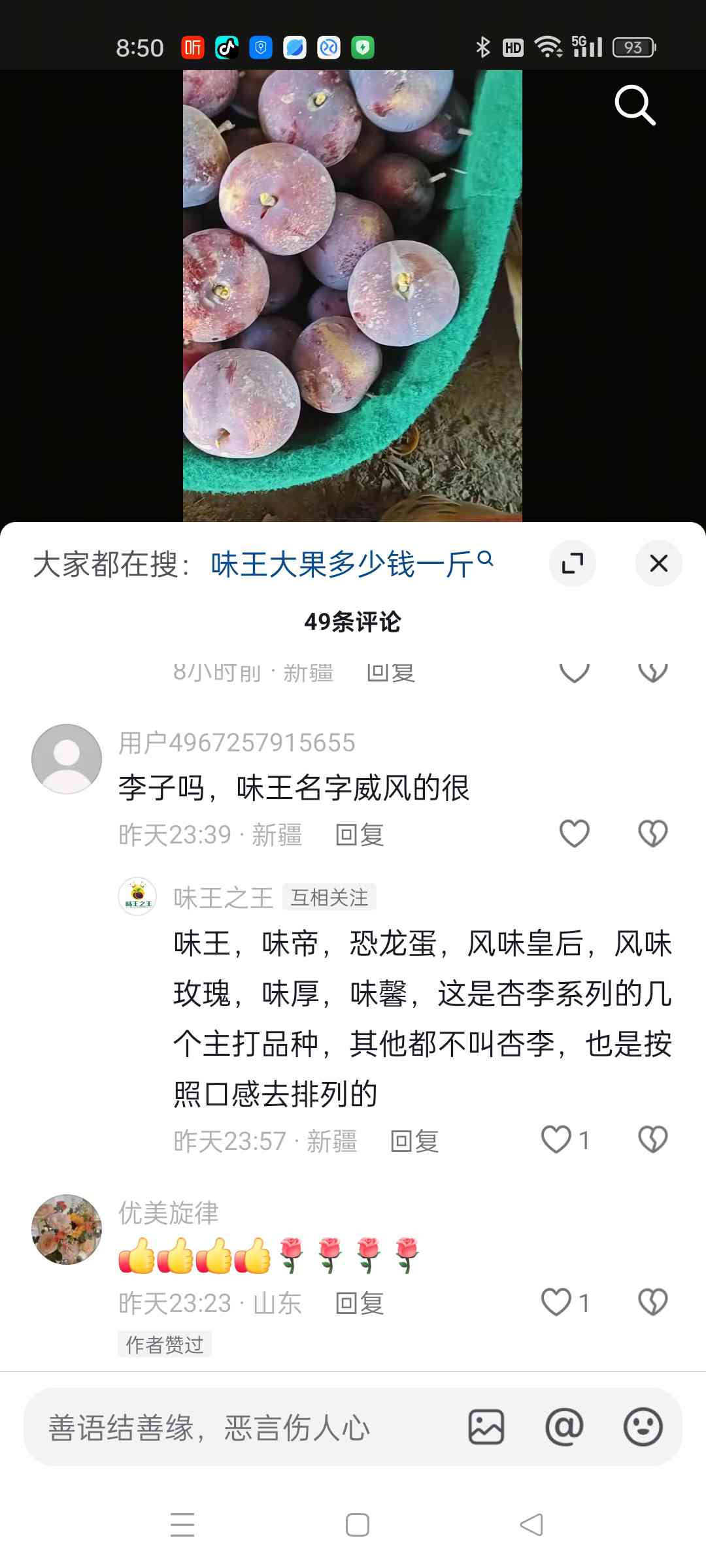
Task: Reply to 味王之王's comment
Action: [x=414, y=1141]
